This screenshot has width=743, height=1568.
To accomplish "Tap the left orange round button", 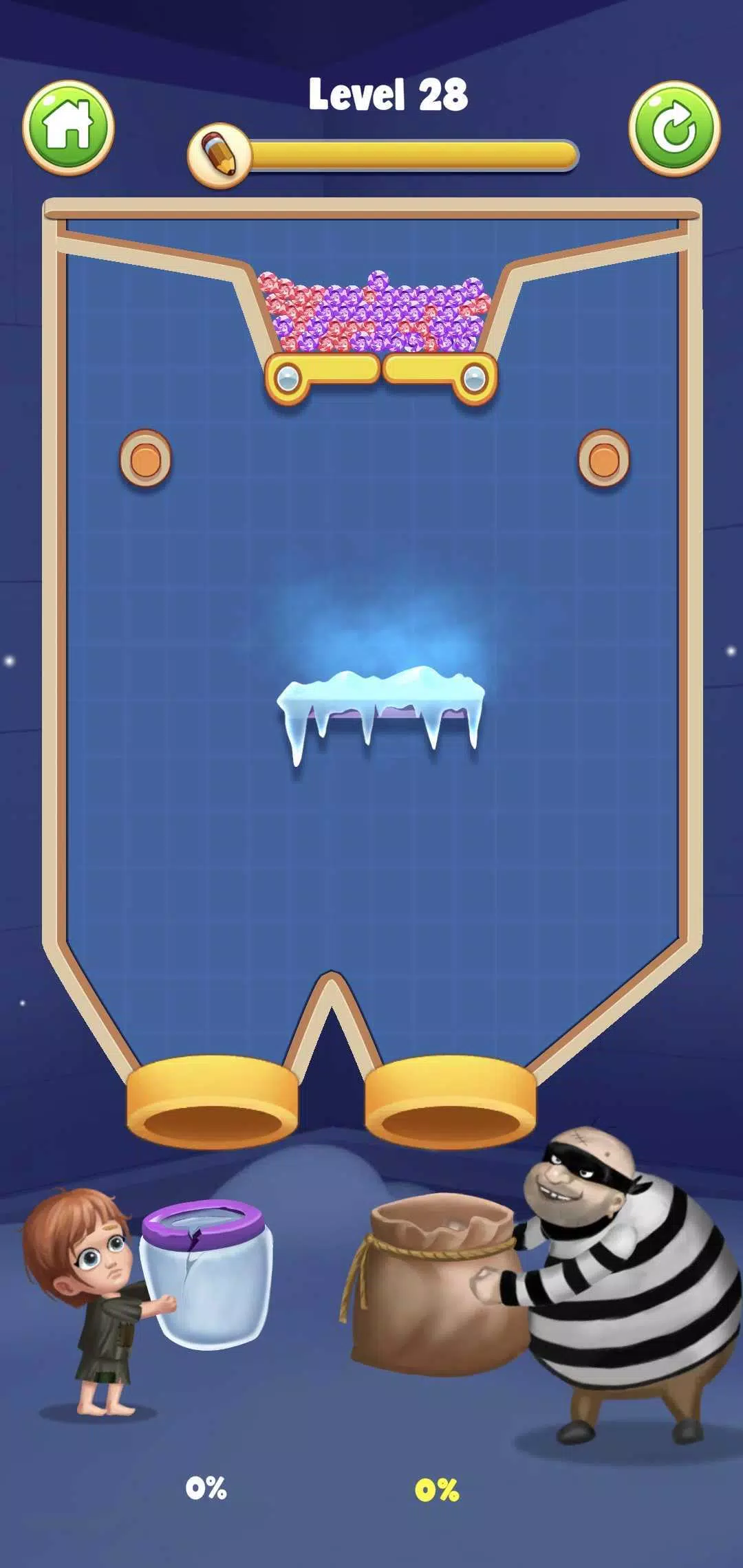I will click(145, 458).
